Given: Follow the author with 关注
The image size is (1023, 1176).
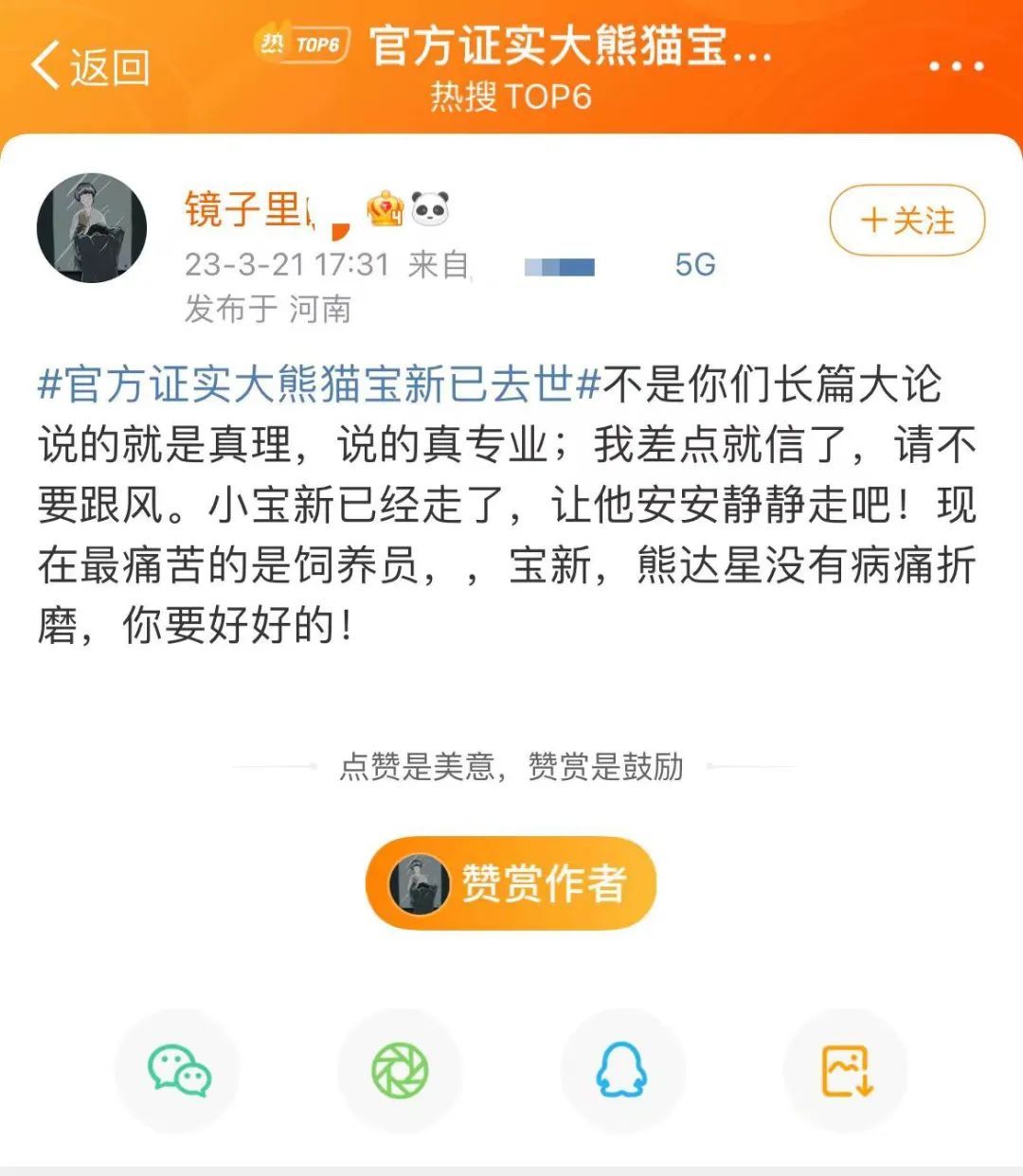Looking at the screenshot, I should [906, 221].
